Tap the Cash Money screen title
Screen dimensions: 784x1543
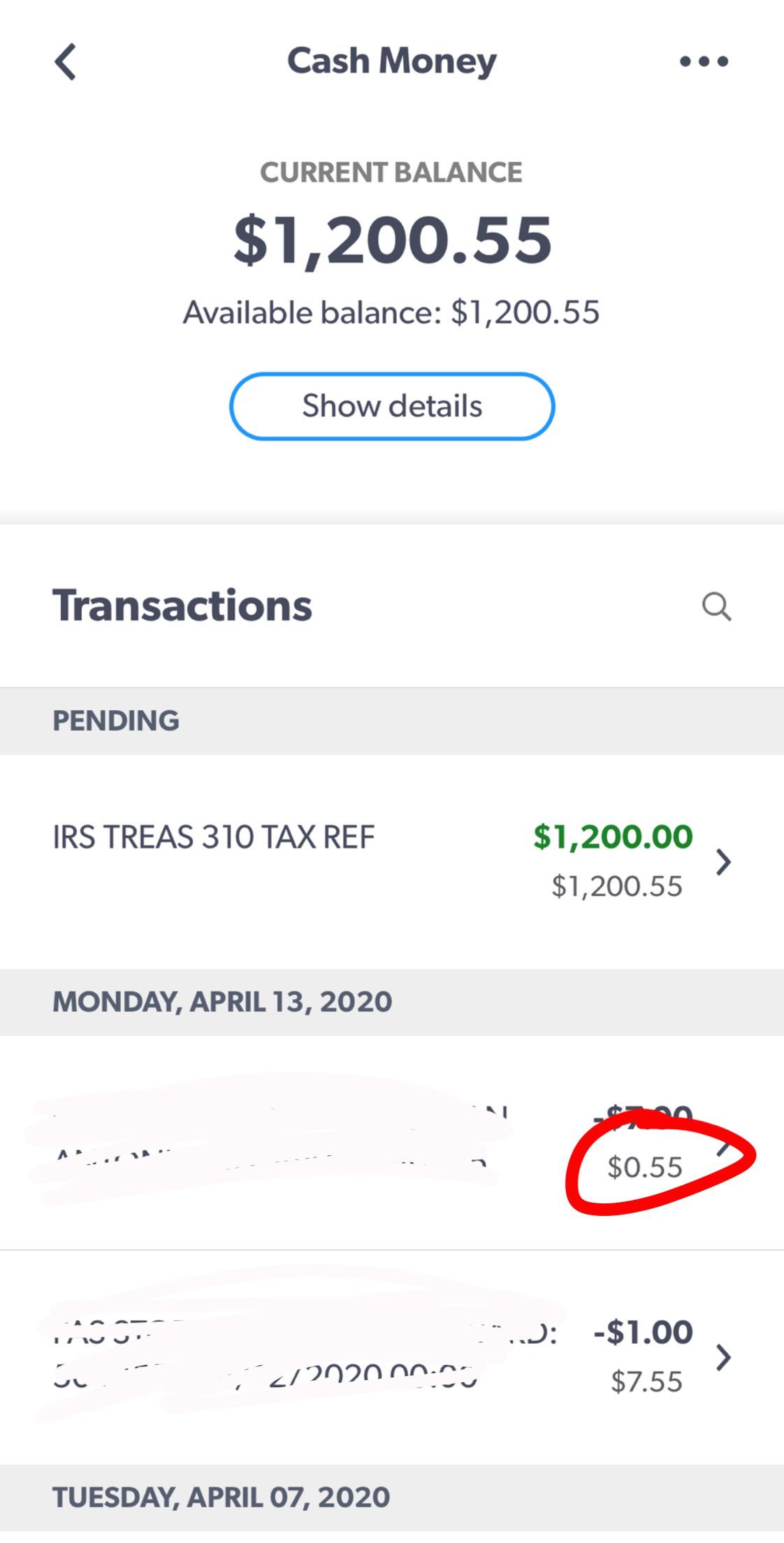coord(391,61)
